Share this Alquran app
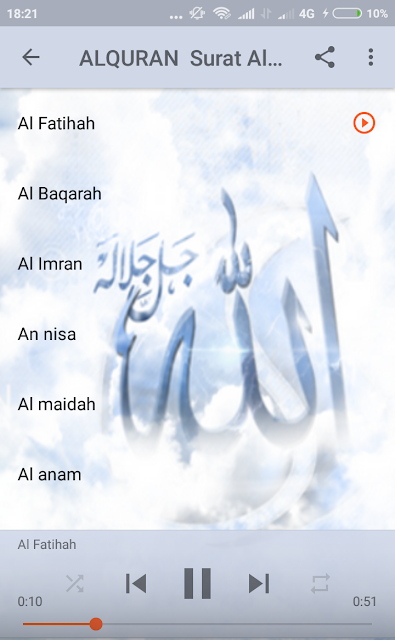The width and height of the screenshot is (395, 640). pyautogui.click(x=325, y=57)
